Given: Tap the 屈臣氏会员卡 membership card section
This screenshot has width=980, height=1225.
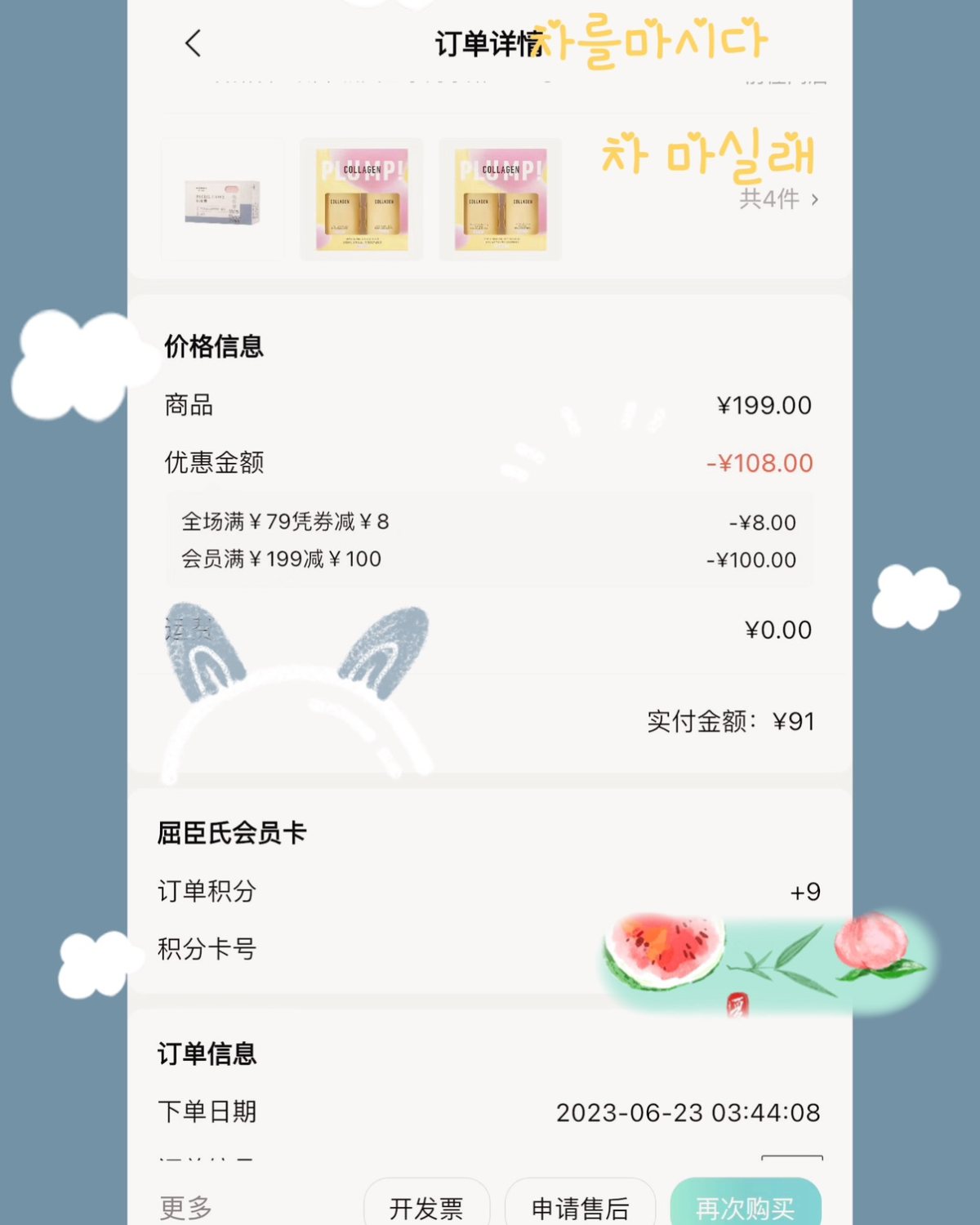Looking at the screenshot, I should click(x=232, y=832).
